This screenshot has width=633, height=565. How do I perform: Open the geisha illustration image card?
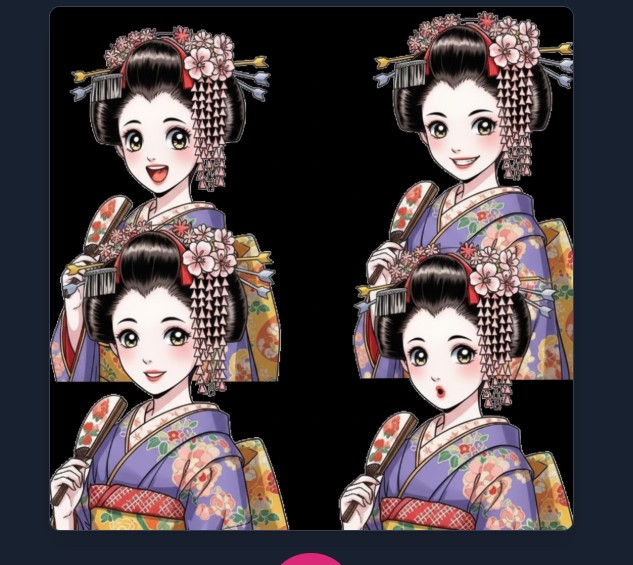coord(311,268)
